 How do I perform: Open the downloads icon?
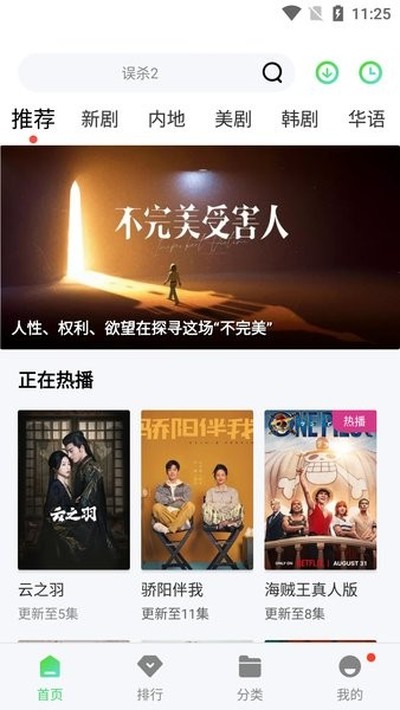pos(327,72)
